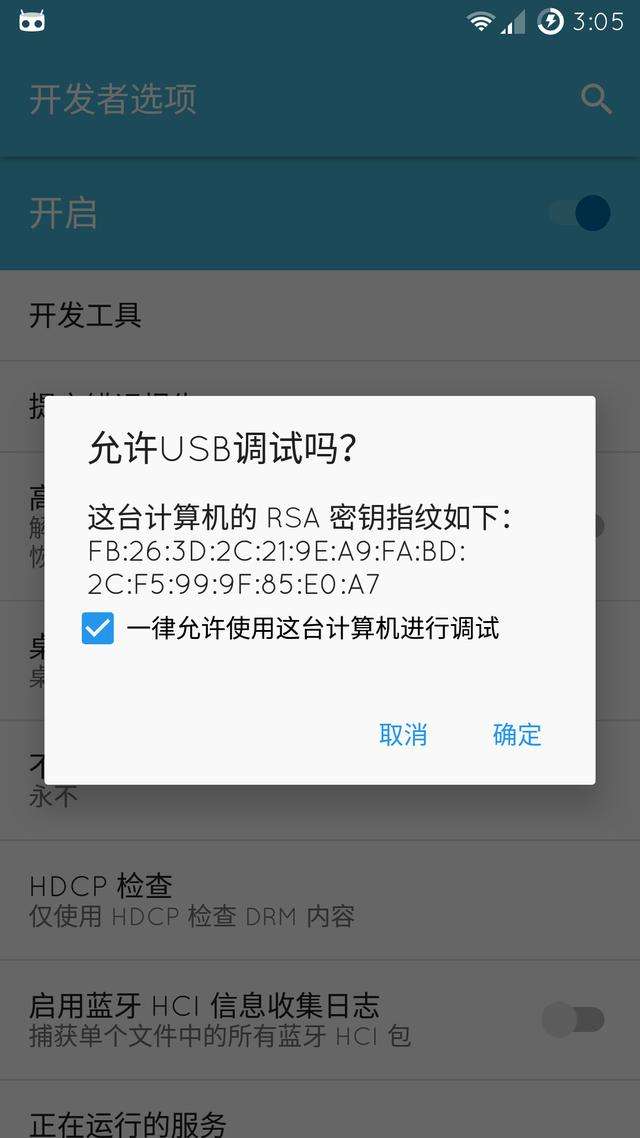640x1138 pixels.
Task: Uncheck 一律允许使用这台计算机进行调试 checkbox
Action: point(98,629)
